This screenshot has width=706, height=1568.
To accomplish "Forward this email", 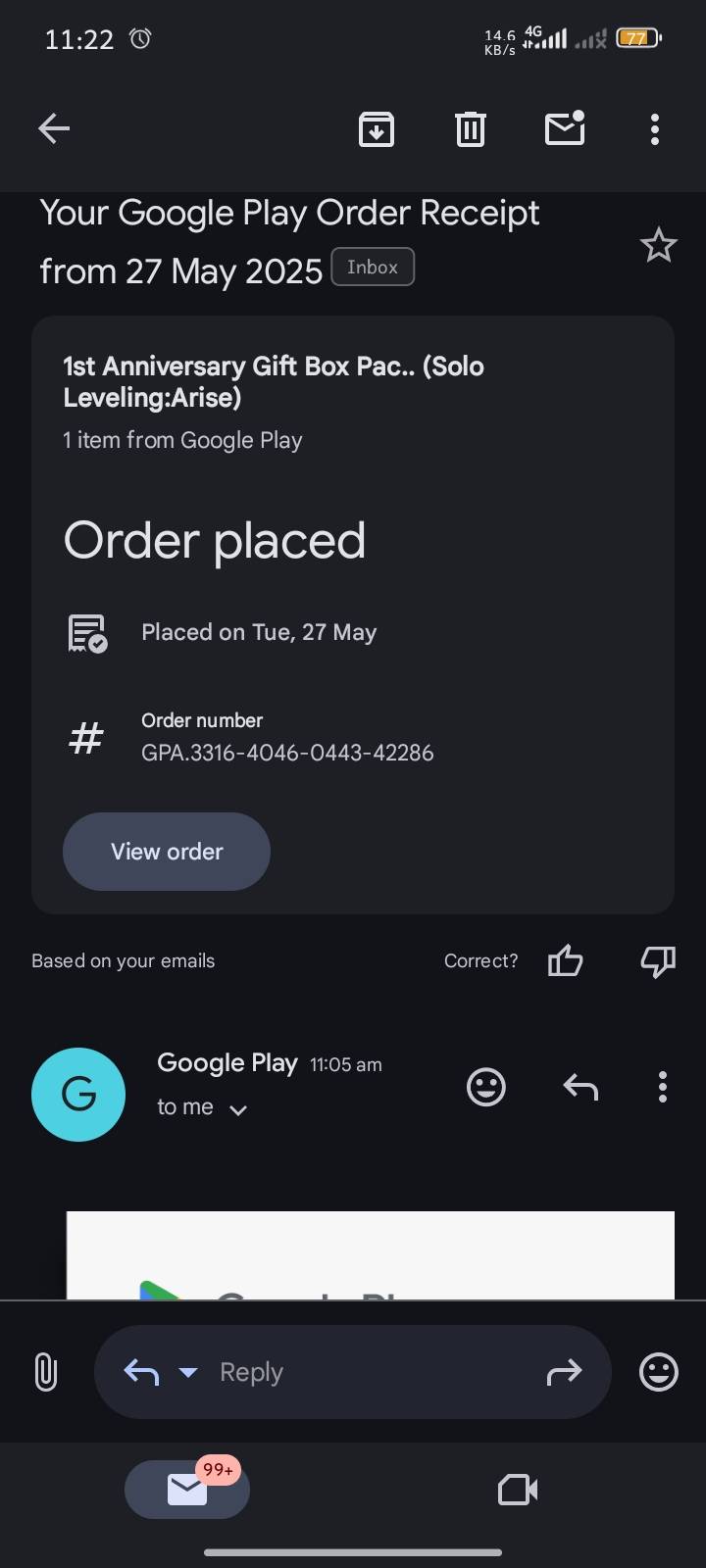I will [564, 1372].
